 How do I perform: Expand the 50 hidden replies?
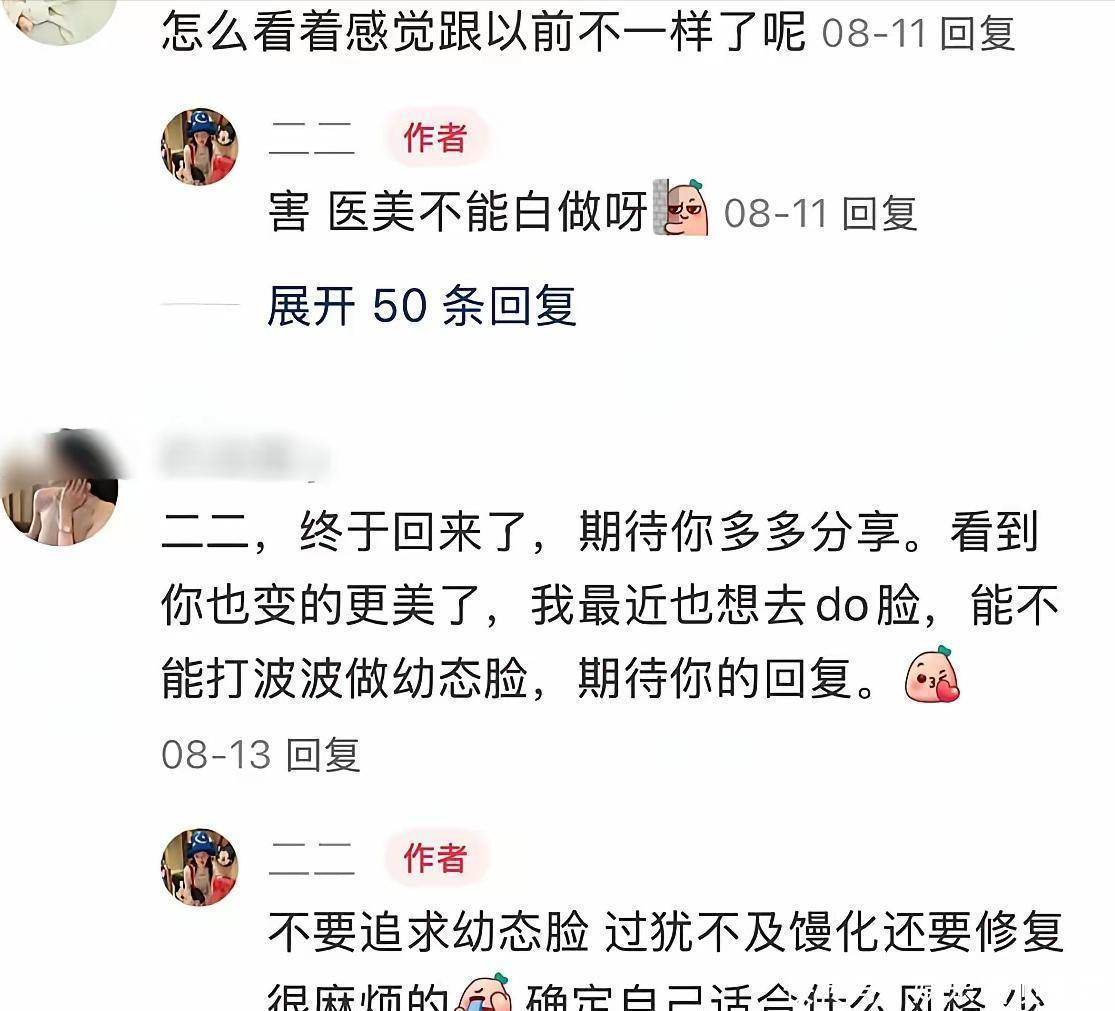pyautogui.click(x=421, y=306)
